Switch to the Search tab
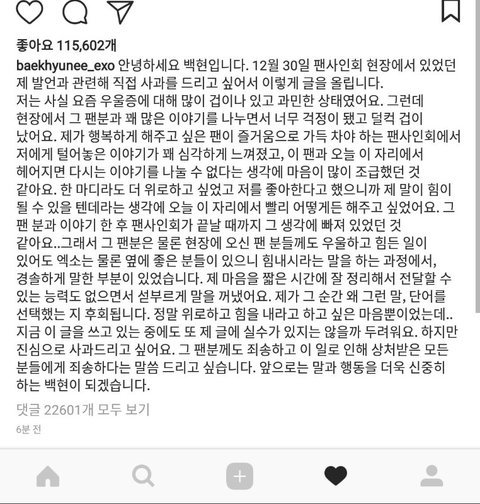Screen dimensions: 480x504 pyautogui.click(x=143, y=476)
